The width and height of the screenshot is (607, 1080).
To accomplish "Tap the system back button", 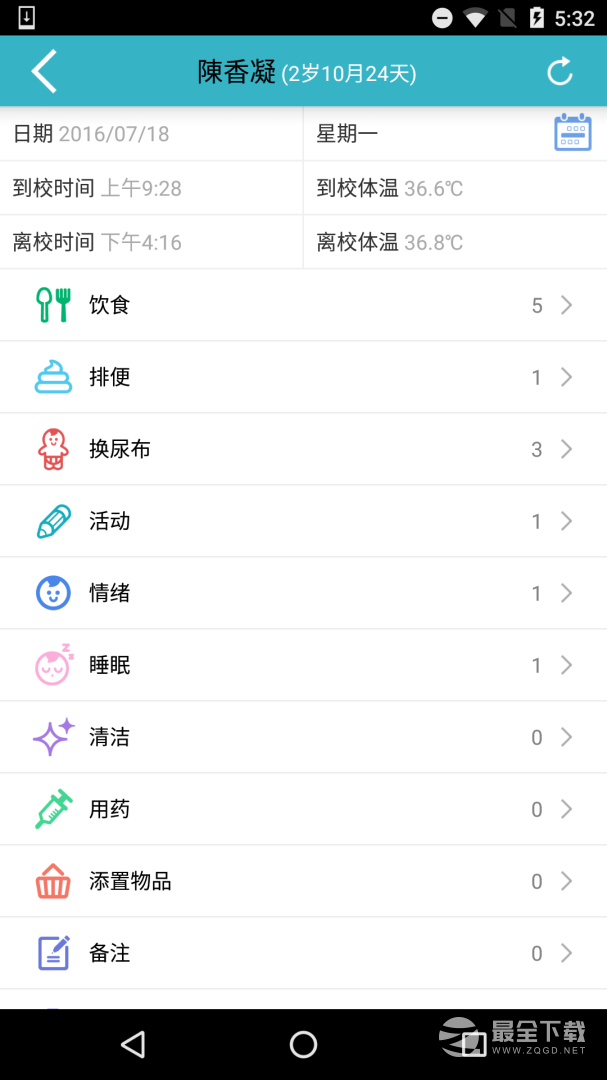I will (133, 1044).
